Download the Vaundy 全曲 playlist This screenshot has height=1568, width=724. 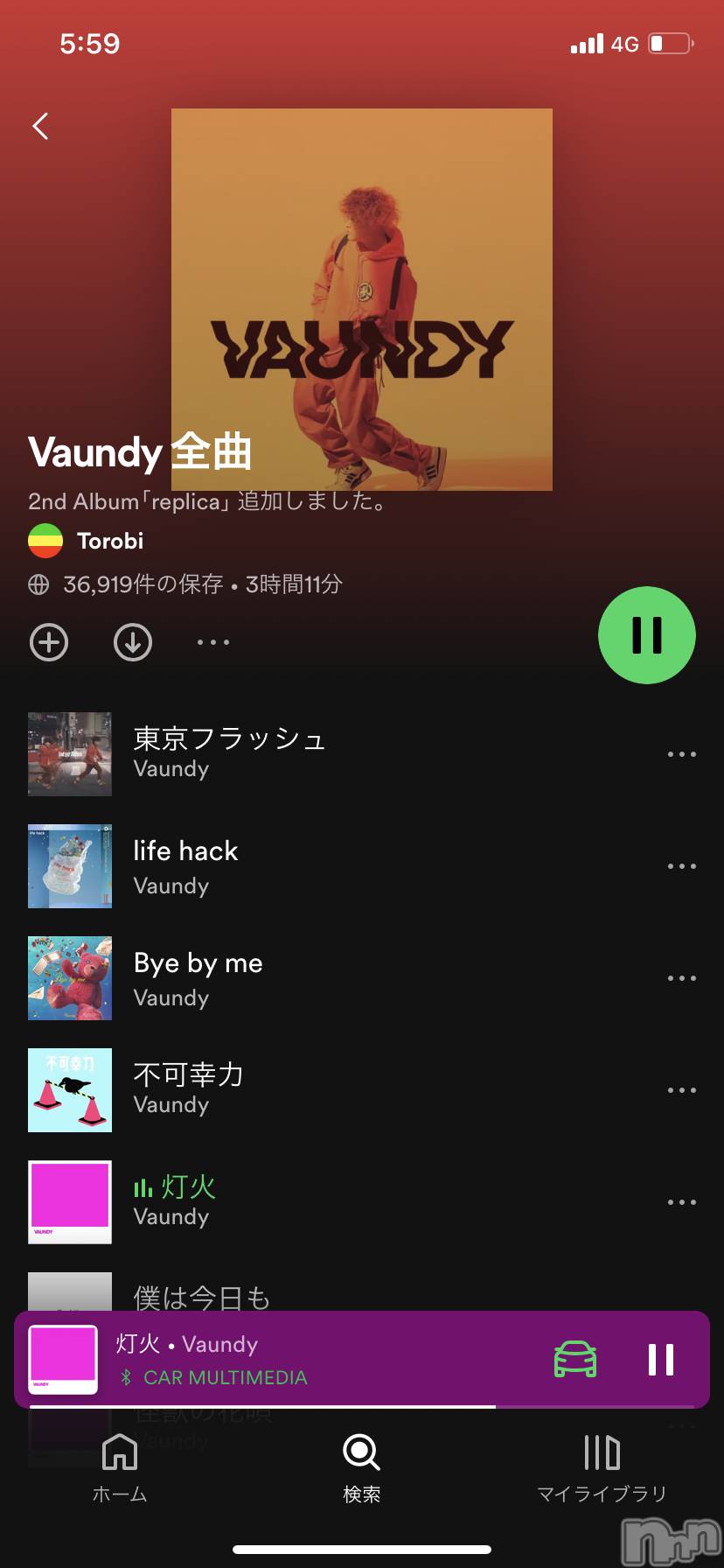[x=133, y=642]
